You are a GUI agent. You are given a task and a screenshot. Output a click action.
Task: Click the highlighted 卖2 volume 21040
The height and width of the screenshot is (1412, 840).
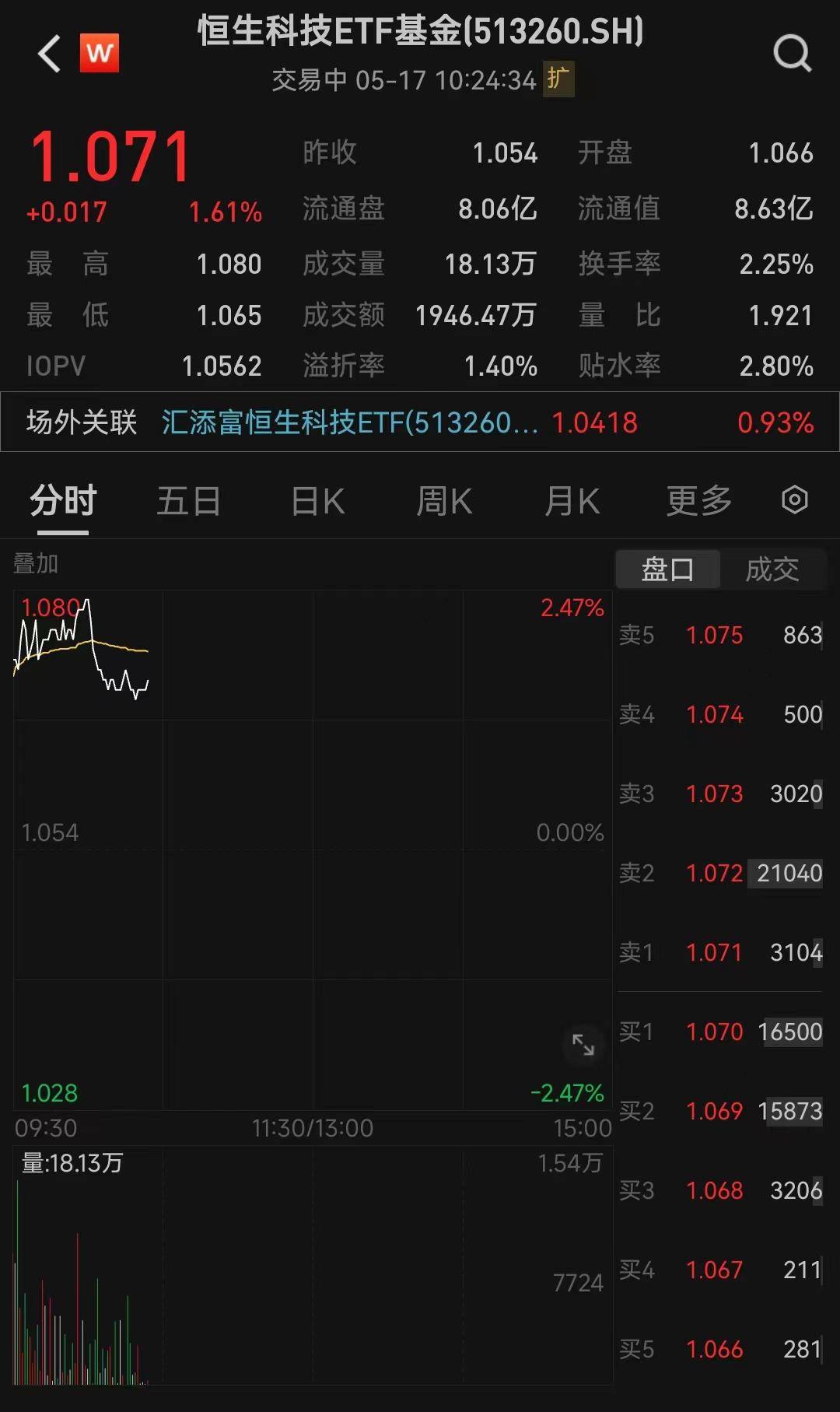pyautogui.click(x=785, y=874)
